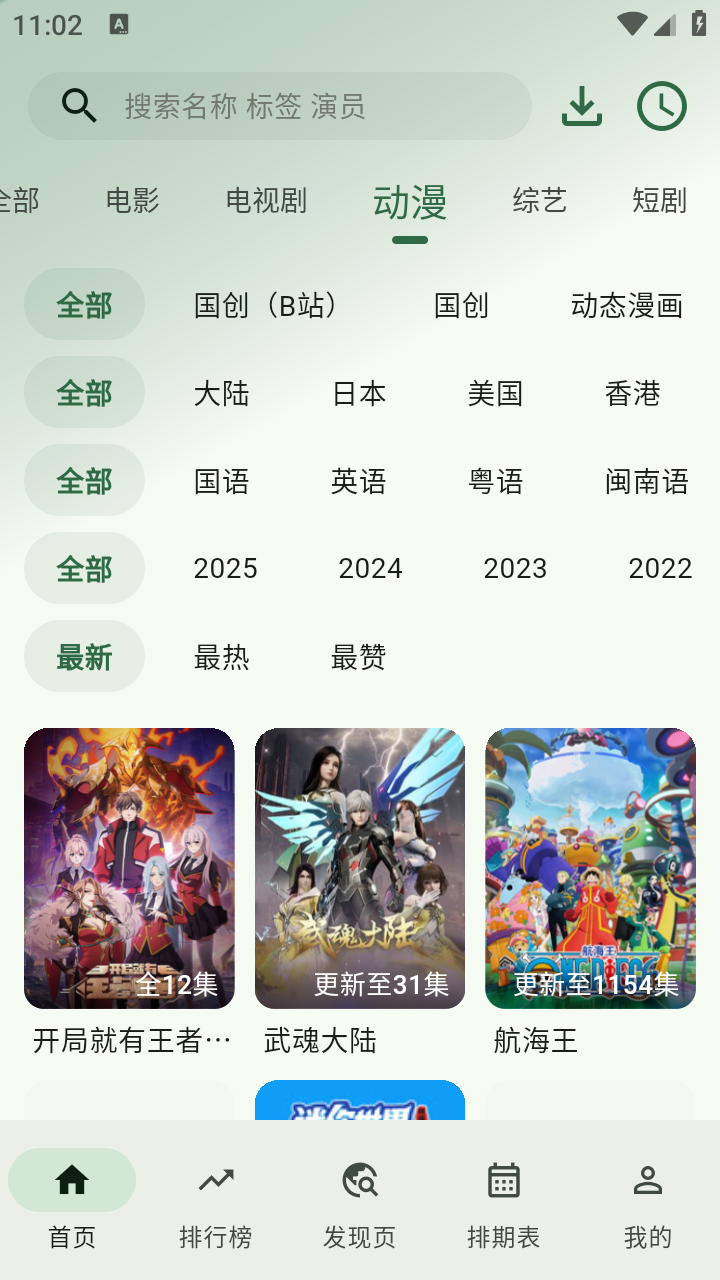Select the 2024 year filter chip
This screenshot has height=1280, width=720.
coord(370,568)
